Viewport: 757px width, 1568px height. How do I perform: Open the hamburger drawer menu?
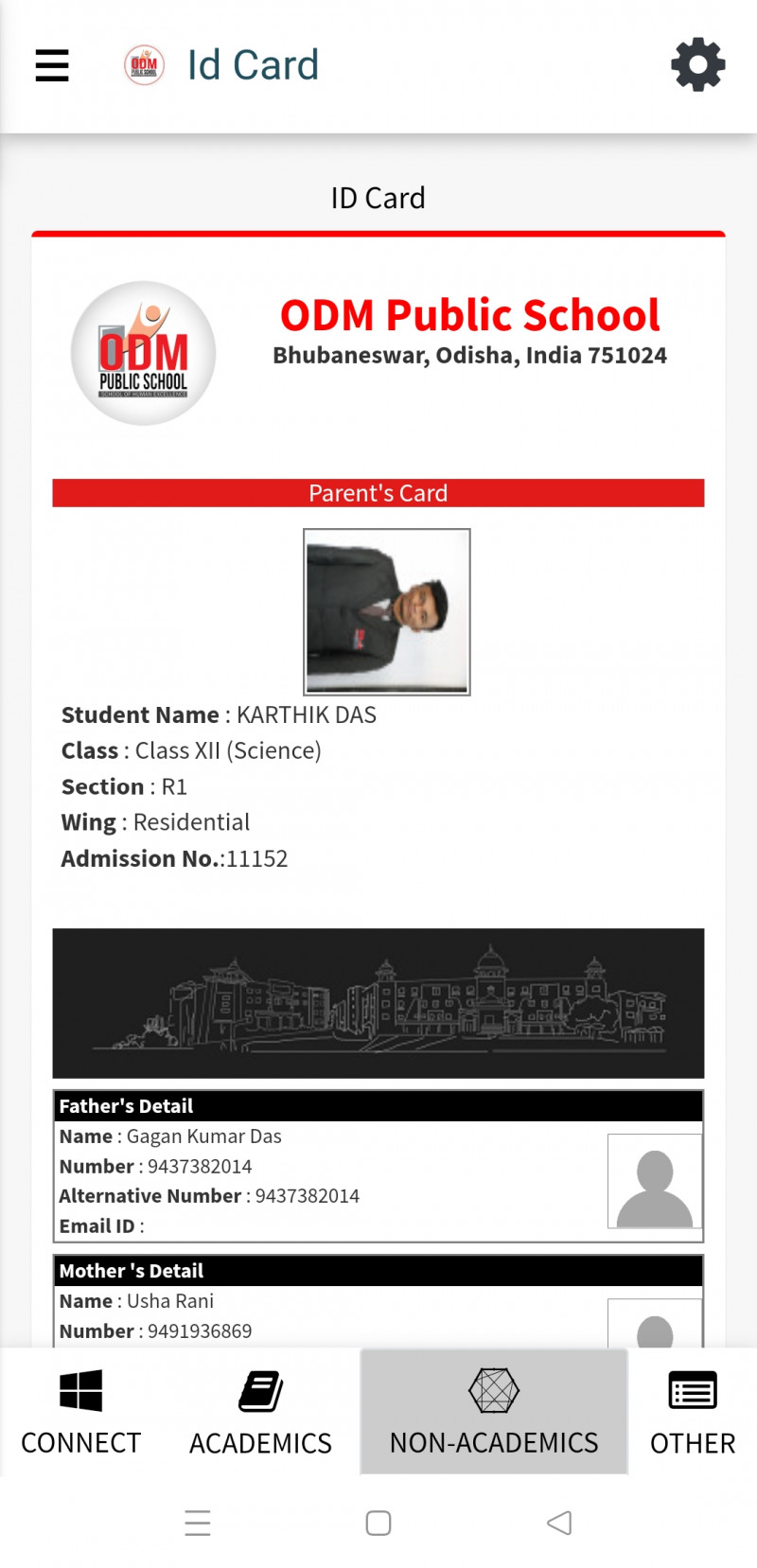52,65
